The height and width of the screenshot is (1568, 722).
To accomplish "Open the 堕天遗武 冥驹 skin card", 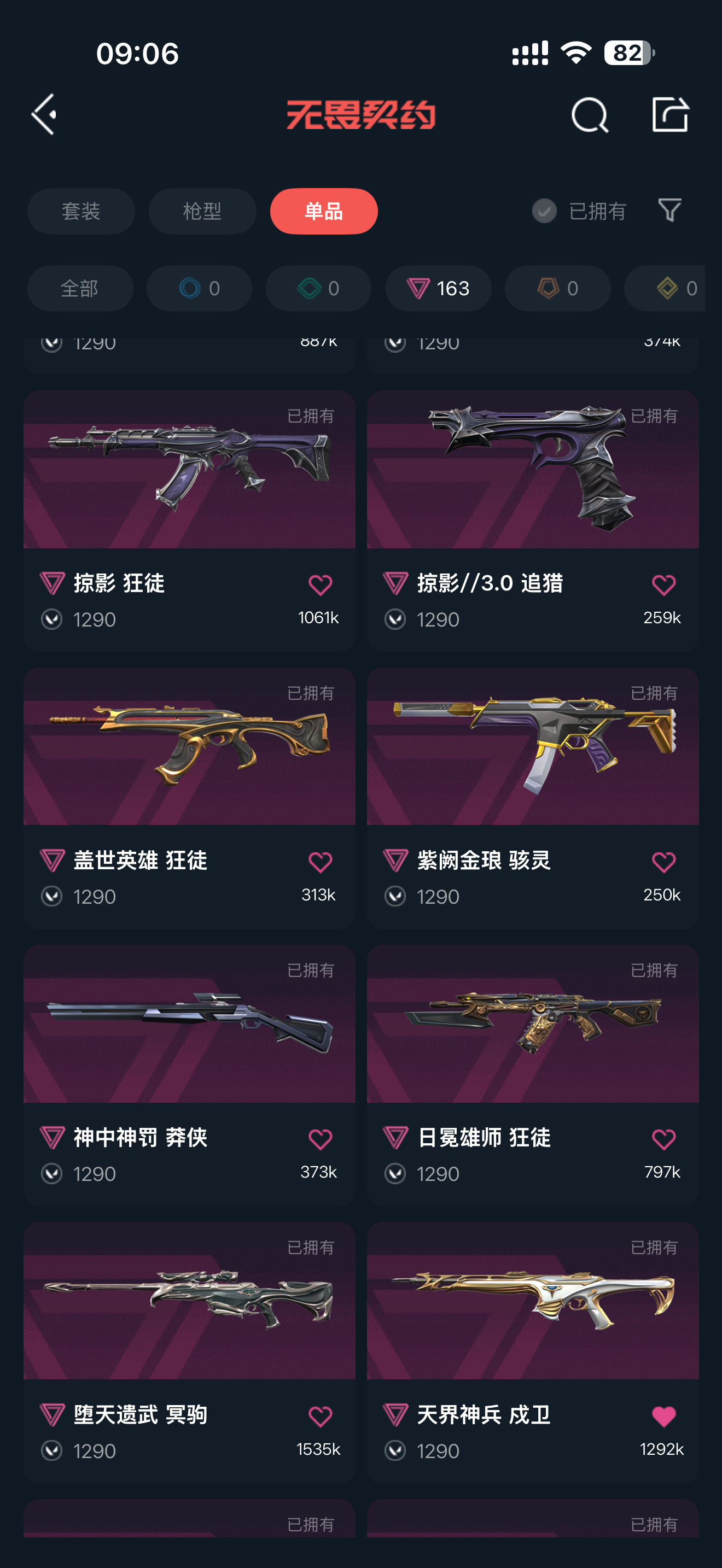I will (x=189, y=1352).
